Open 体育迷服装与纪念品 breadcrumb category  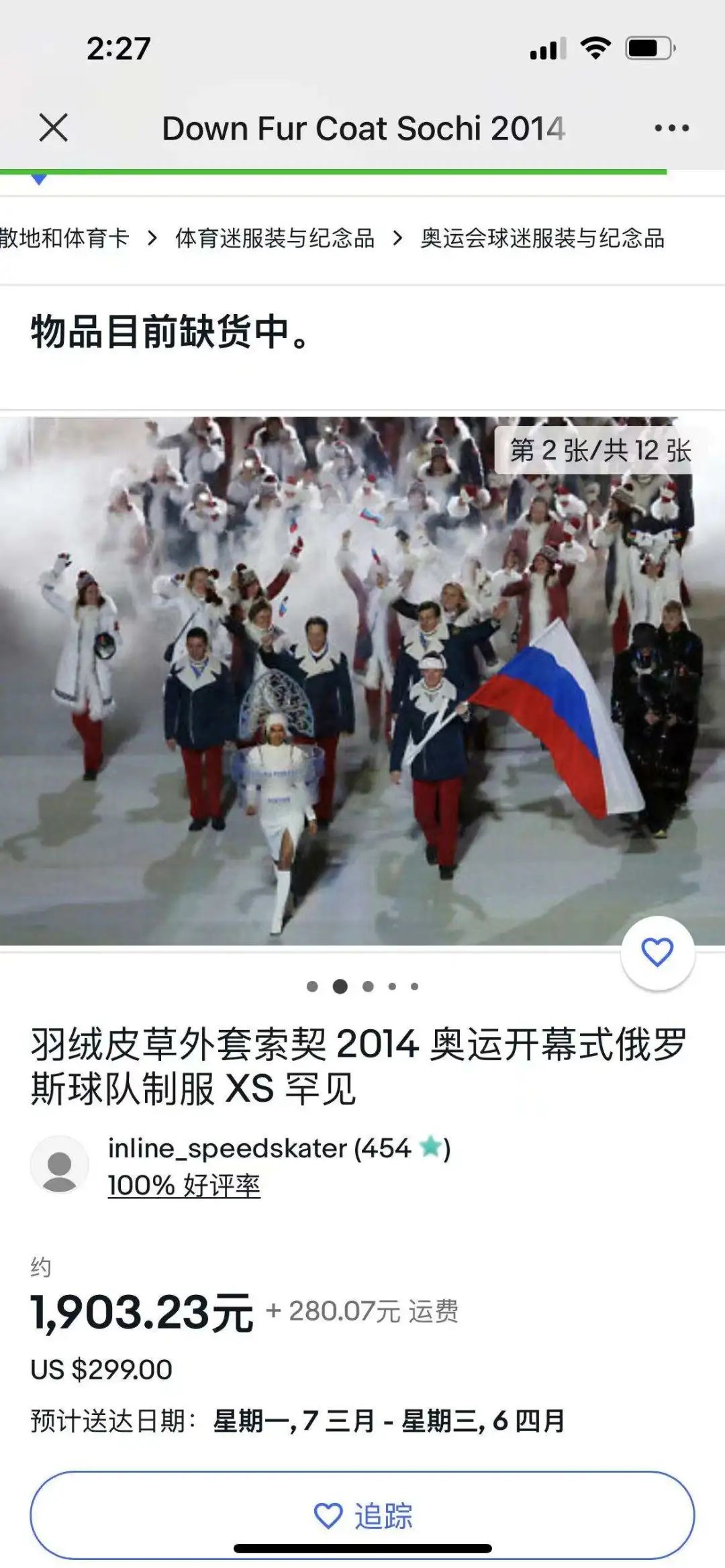(x=275, y=238)
